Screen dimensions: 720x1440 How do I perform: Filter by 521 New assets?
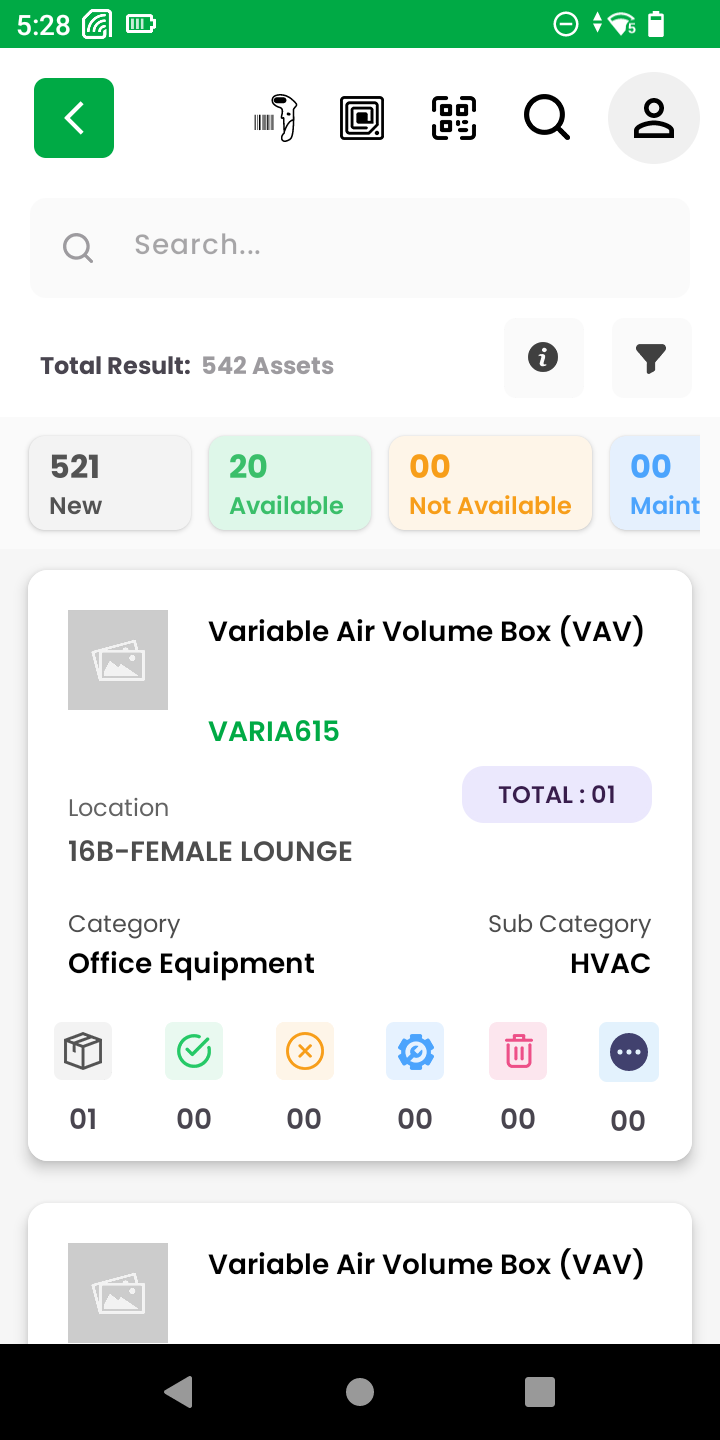pyautogui.click(x=109, y=484)
